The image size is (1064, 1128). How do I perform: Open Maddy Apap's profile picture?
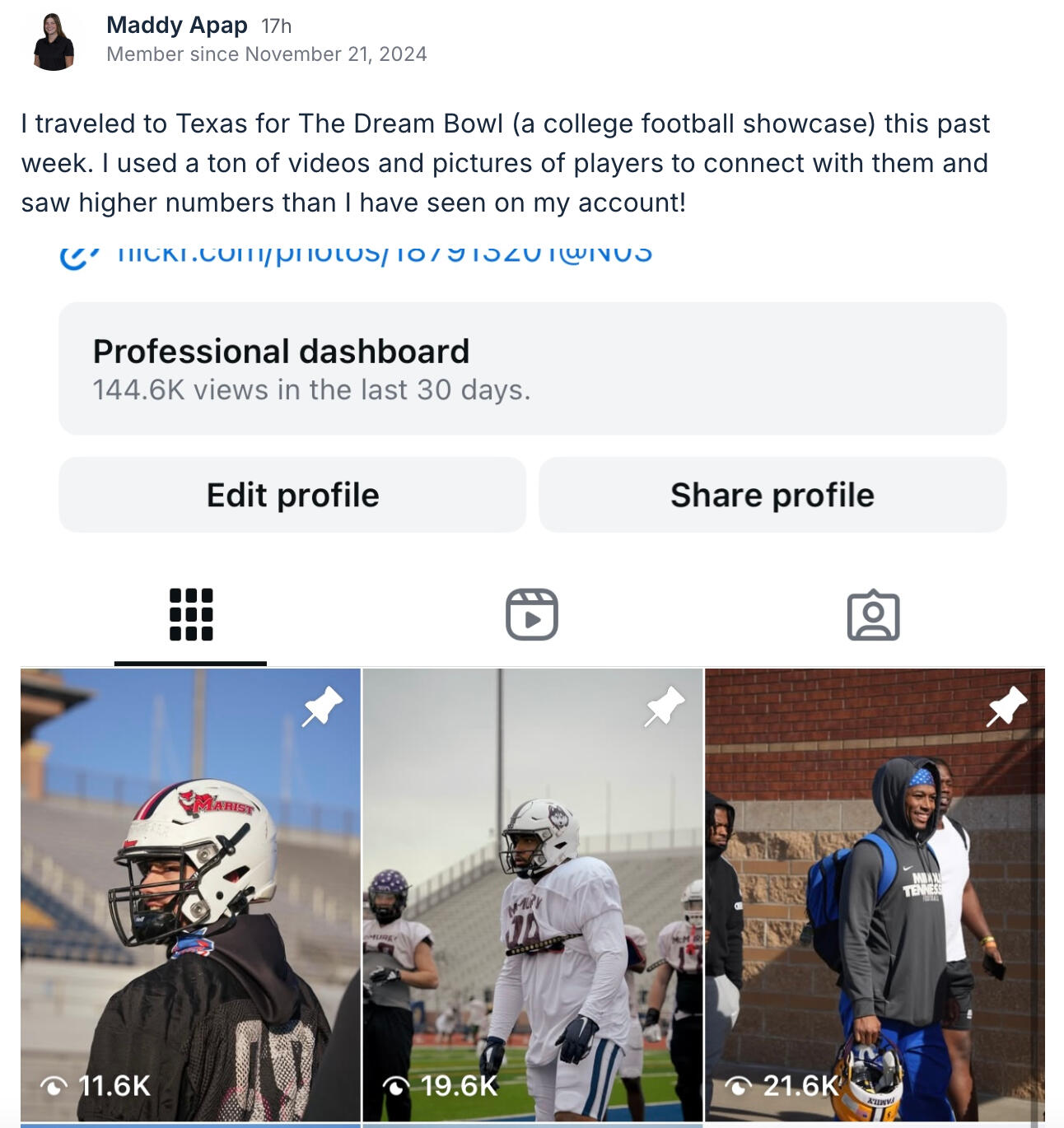54,41
